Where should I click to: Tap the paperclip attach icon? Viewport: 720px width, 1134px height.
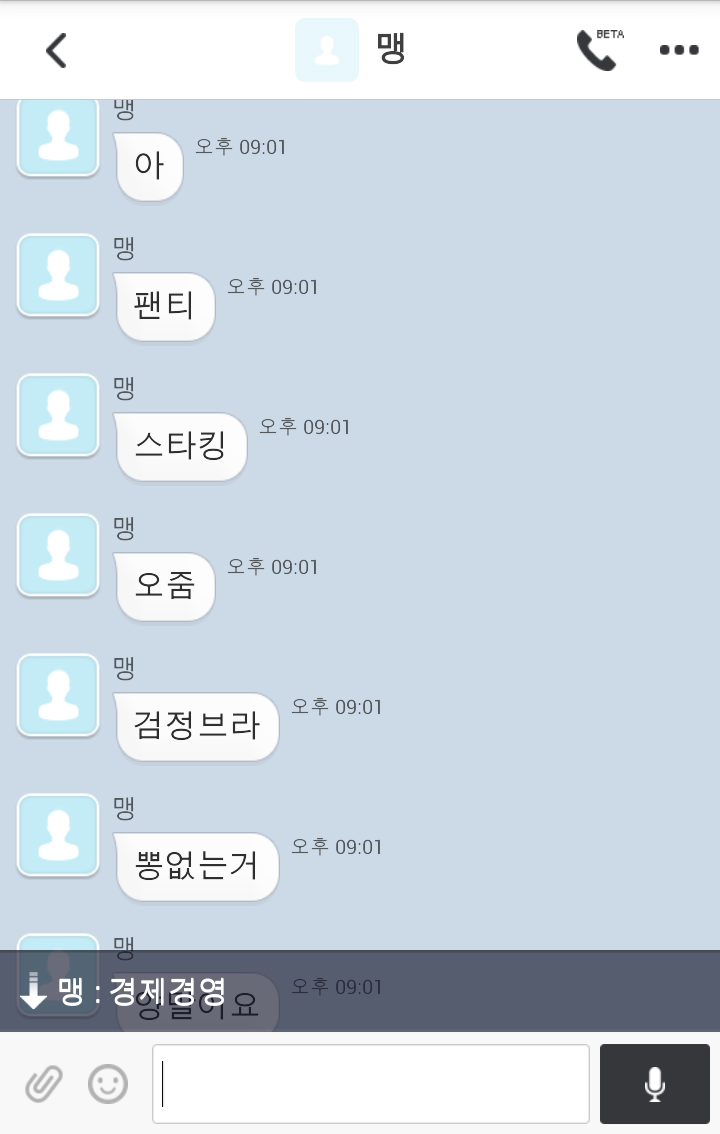click(x=44, y=1084)
